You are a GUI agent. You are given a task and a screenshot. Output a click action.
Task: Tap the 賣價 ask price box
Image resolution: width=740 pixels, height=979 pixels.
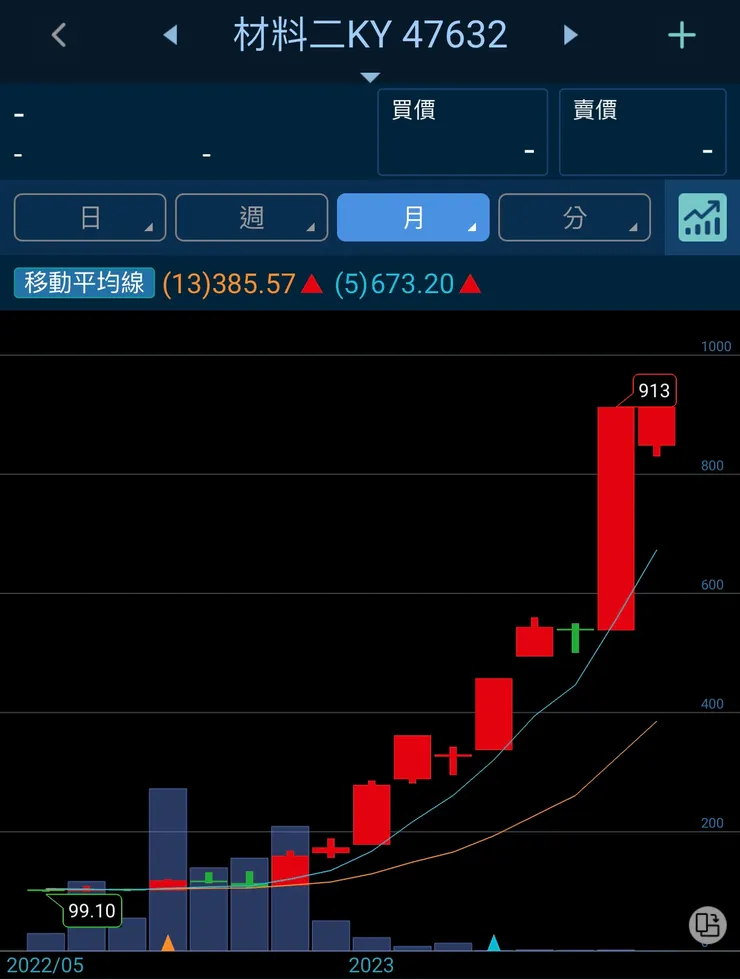642,132
